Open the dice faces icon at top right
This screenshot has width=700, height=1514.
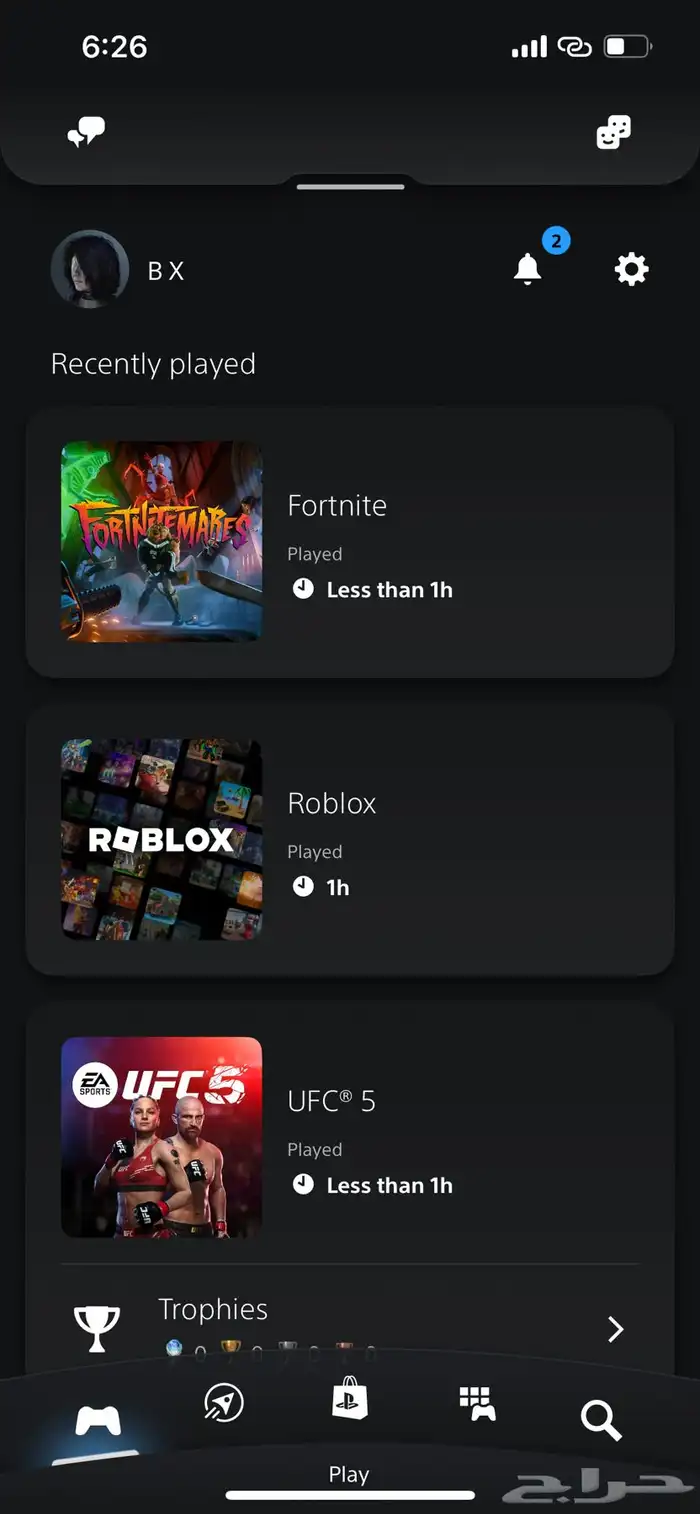pos(613,132)
